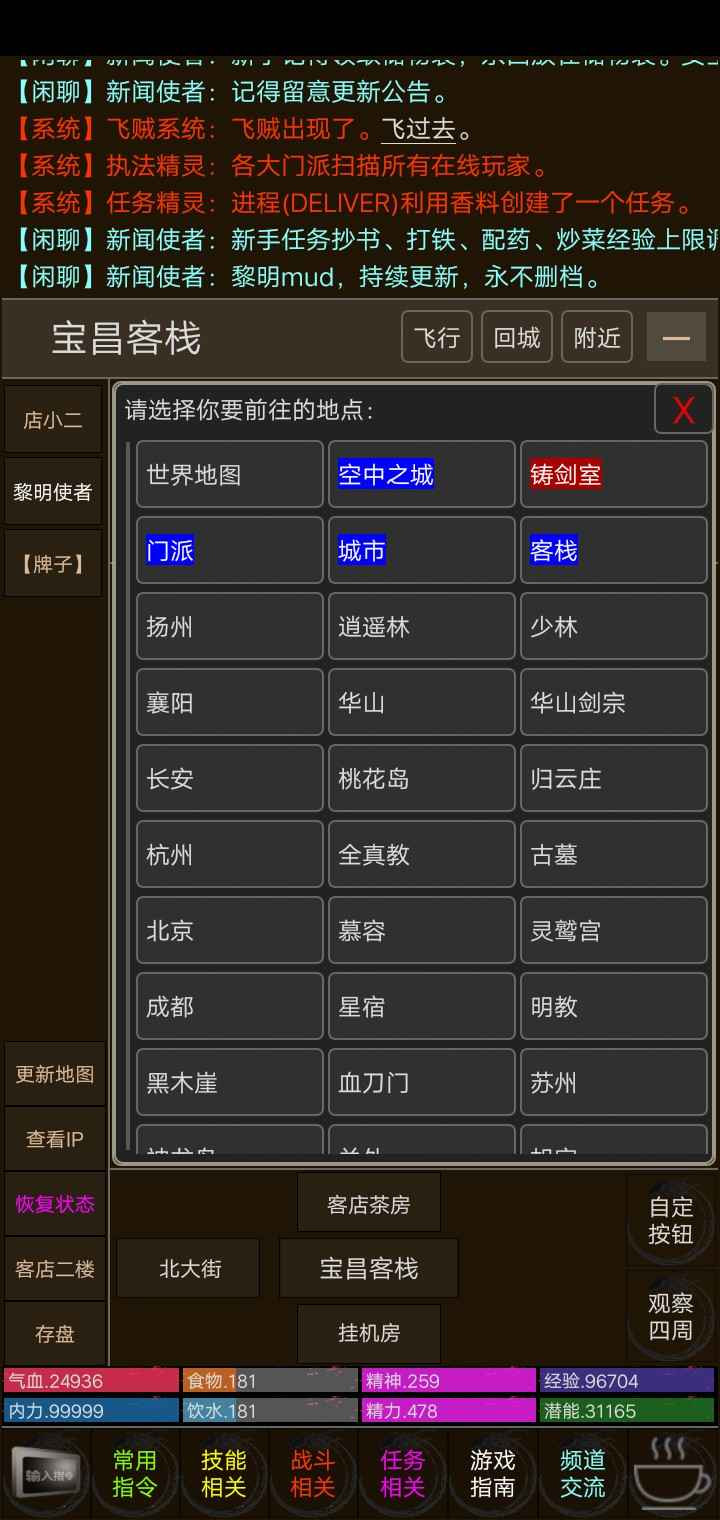720x1520 pixels.
Task: Talk to 店小二
Action: click(53, 420)
